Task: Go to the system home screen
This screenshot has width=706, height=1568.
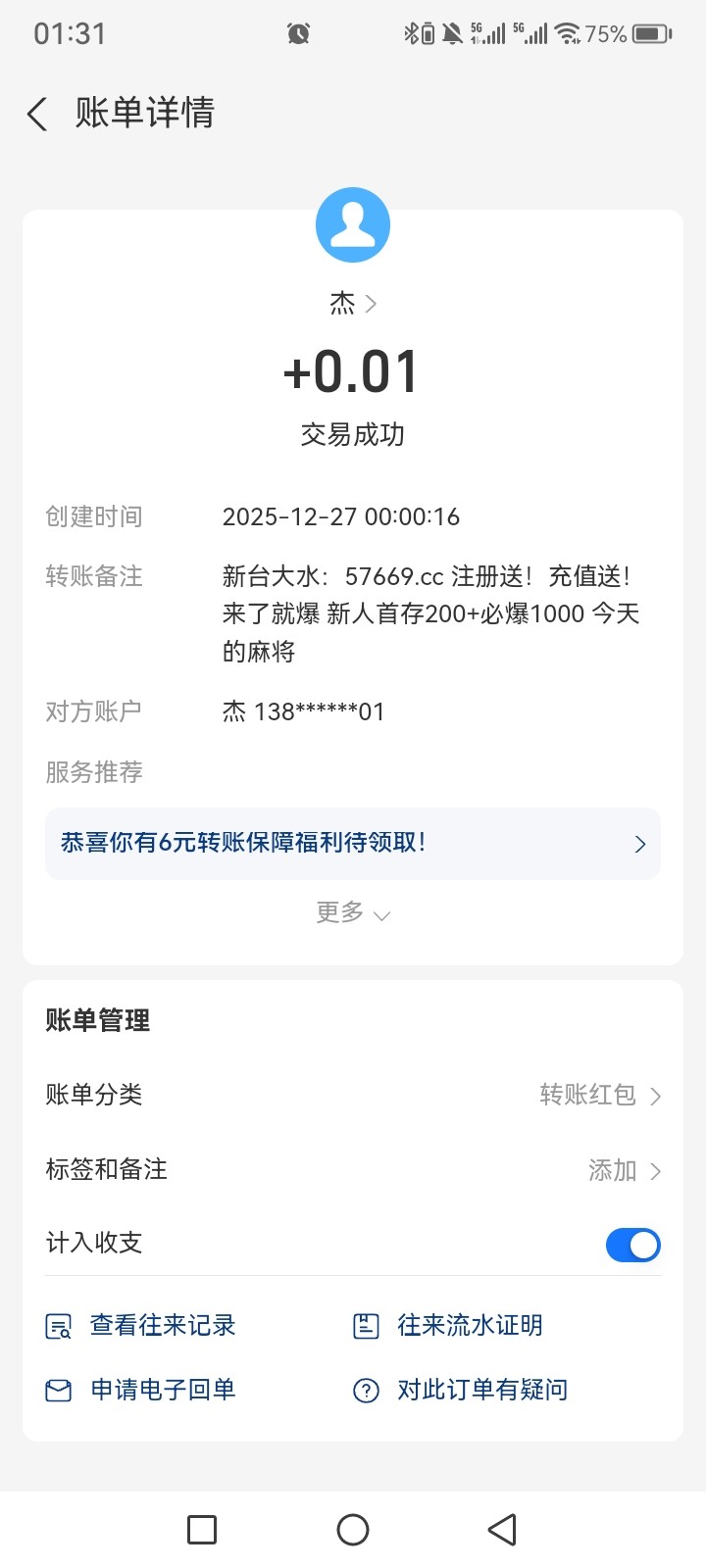Action: tap(353, 1530)
